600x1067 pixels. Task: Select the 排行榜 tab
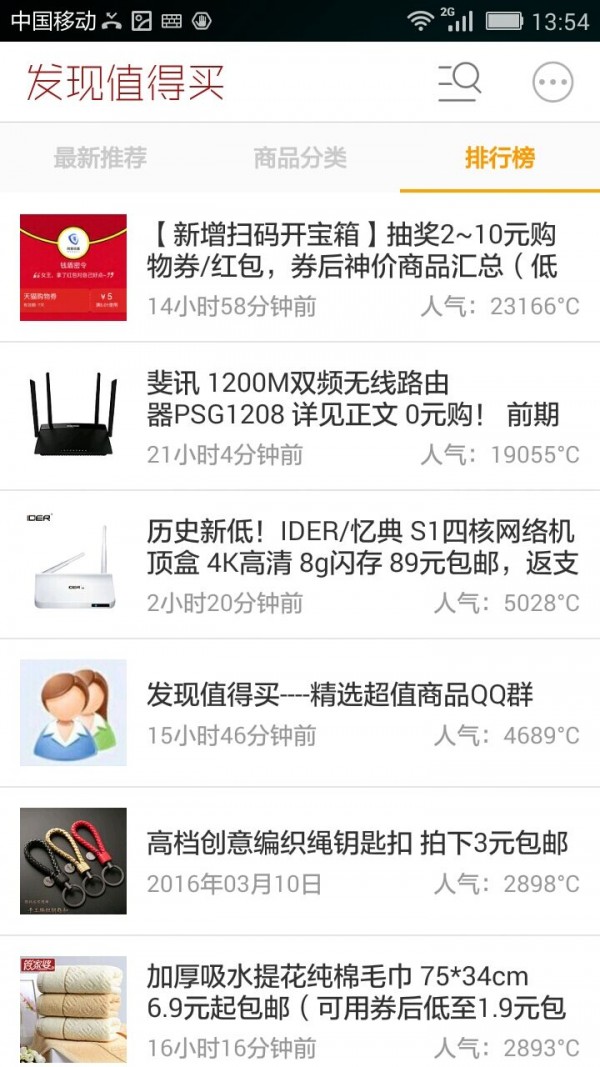[500, 158]
